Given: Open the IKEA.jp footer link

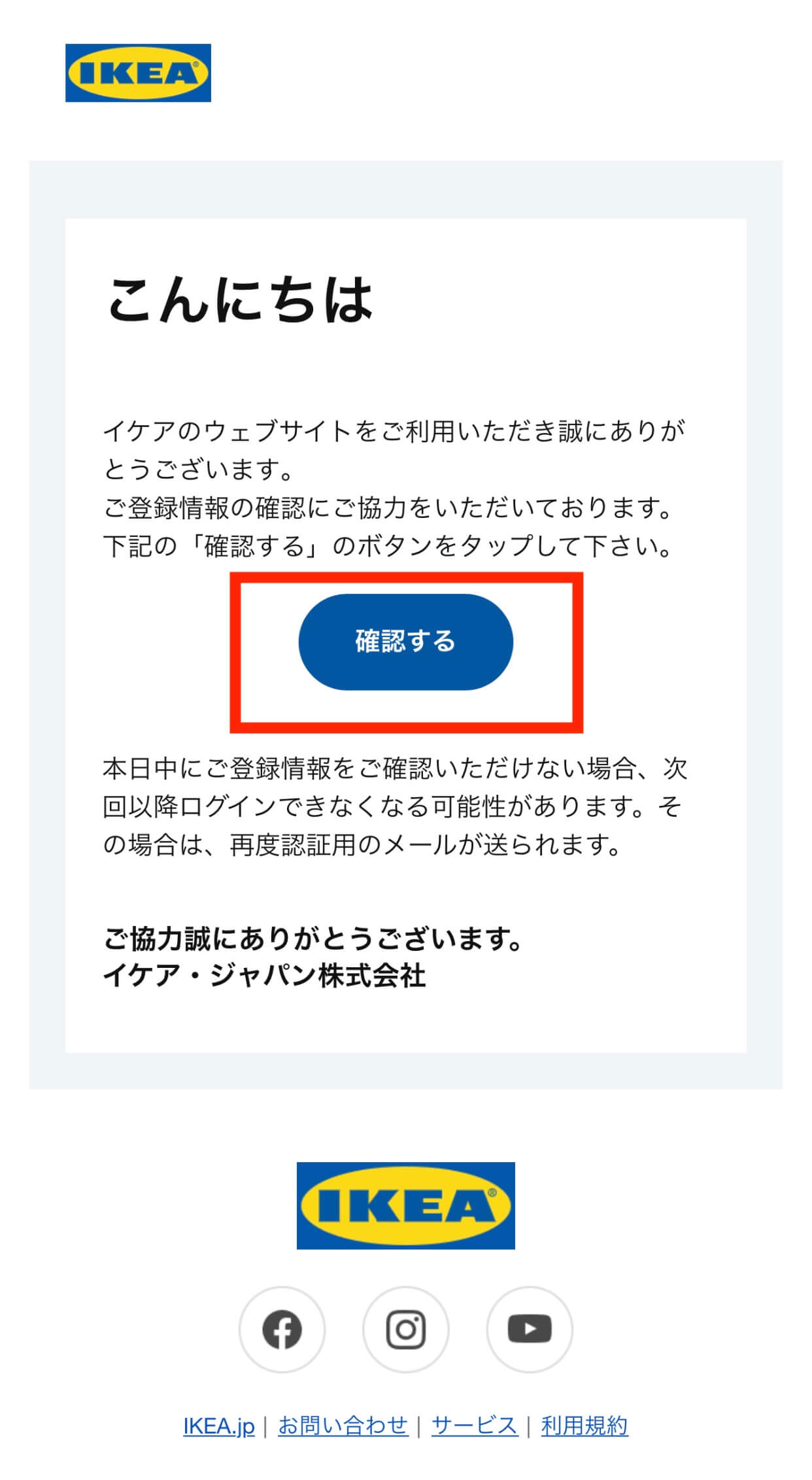Looking at the screenshot, I should (218, 1426).
